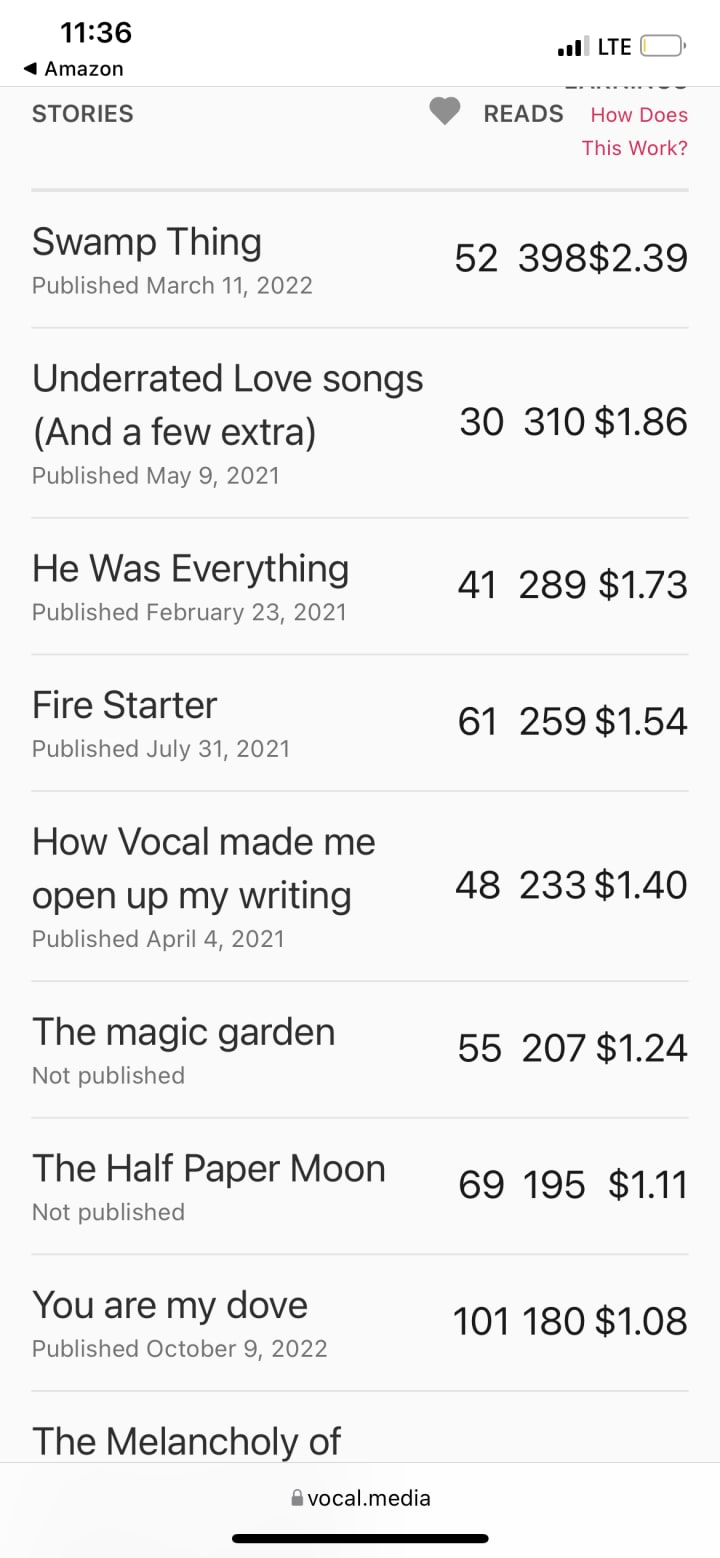Return to the Amazon app
Screen dimensions: 720x1558
tap(73, 69)
